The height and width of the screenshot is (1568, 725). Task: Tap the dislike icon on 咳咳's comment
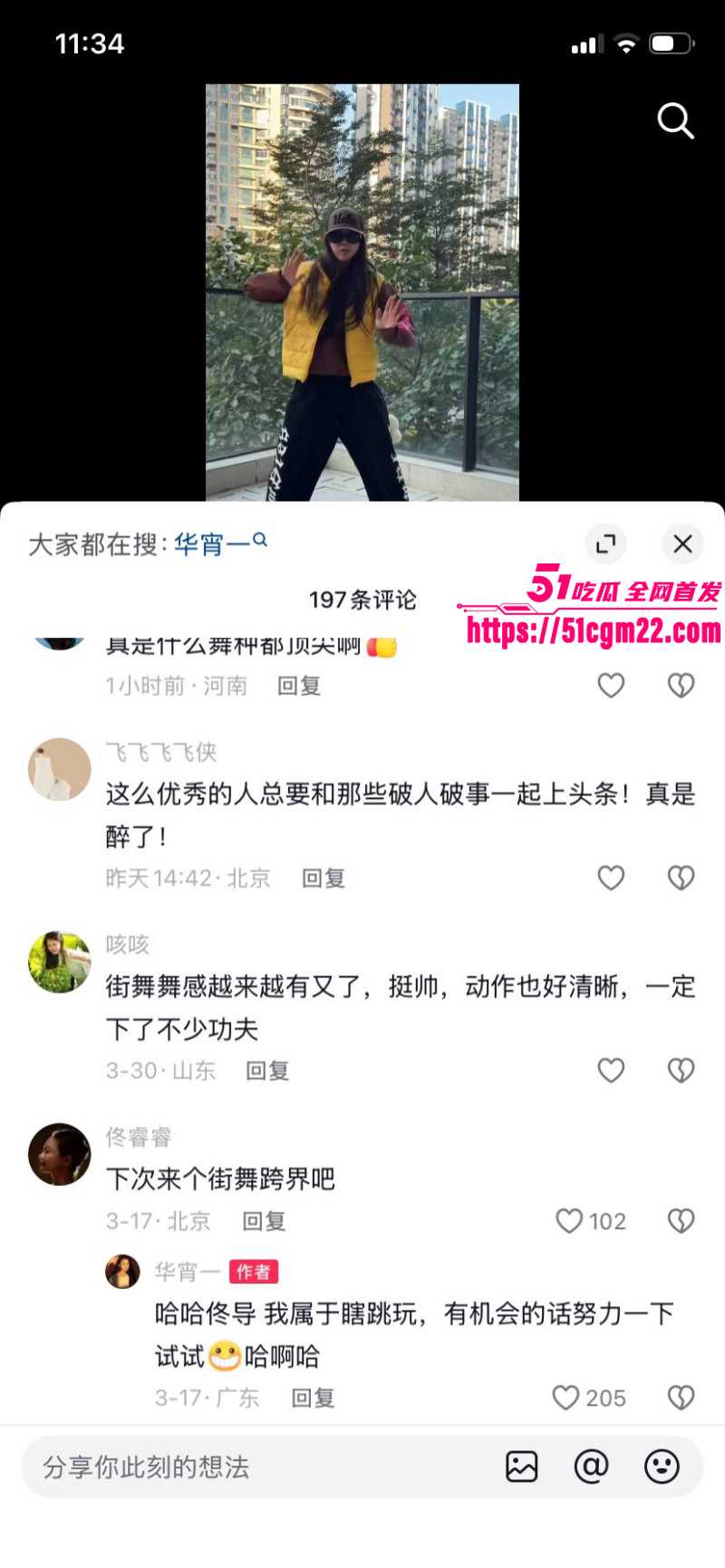coord(681,1070)
